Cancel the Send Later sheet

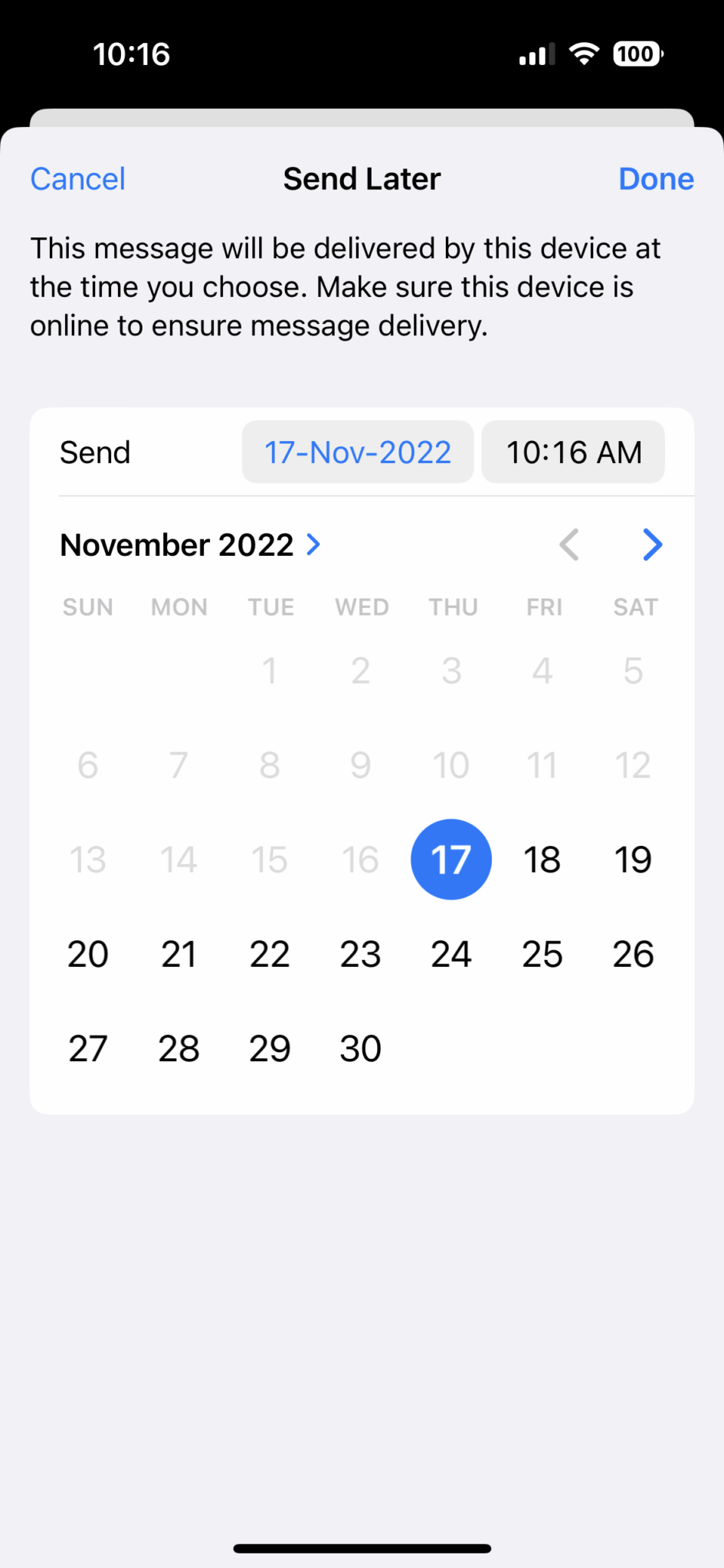(x=77, y=179)
